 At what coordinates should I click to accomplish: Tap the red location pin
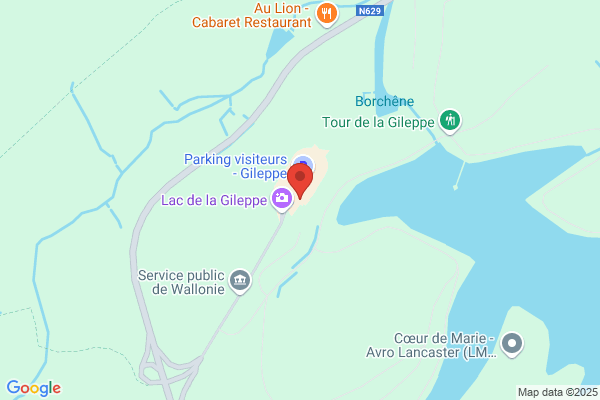(300, 181)
